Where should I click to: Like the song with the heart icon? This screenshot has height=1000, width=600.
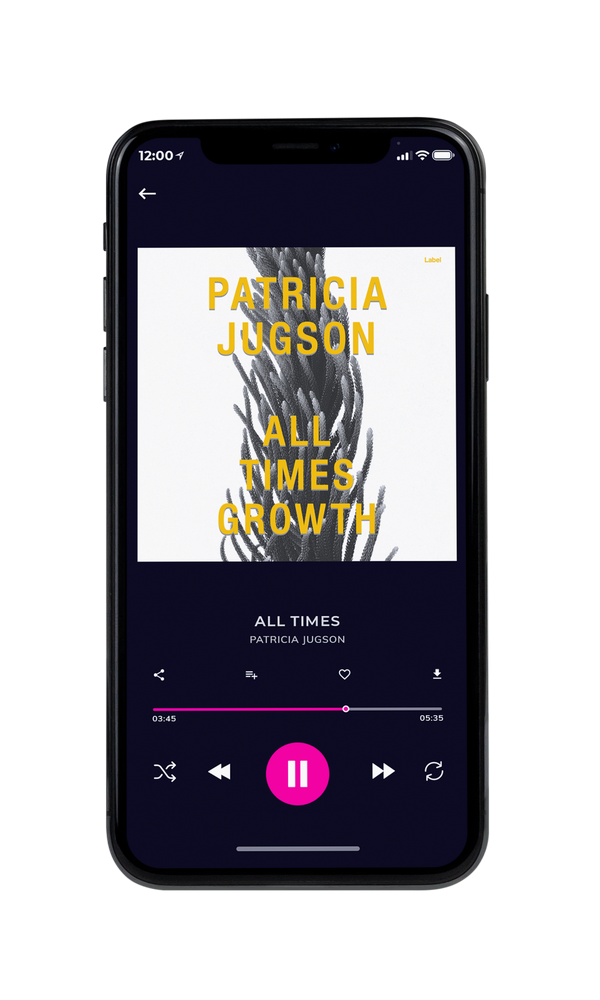(x=344, y=674)
